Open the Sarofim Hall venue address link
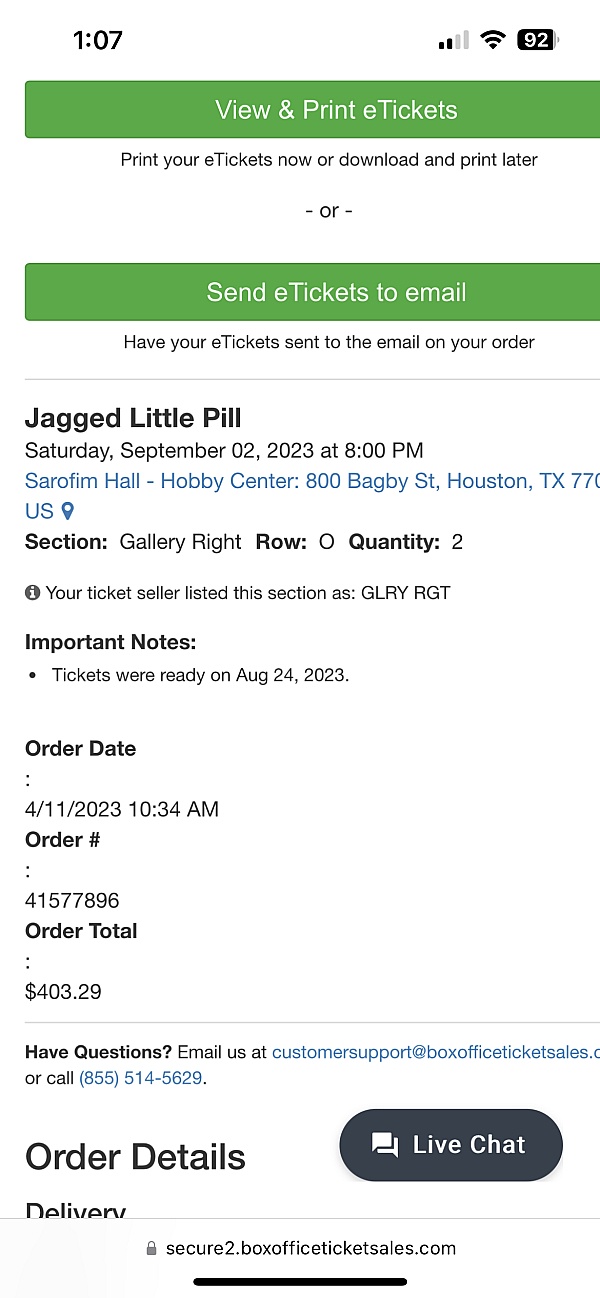 point(312,495)
